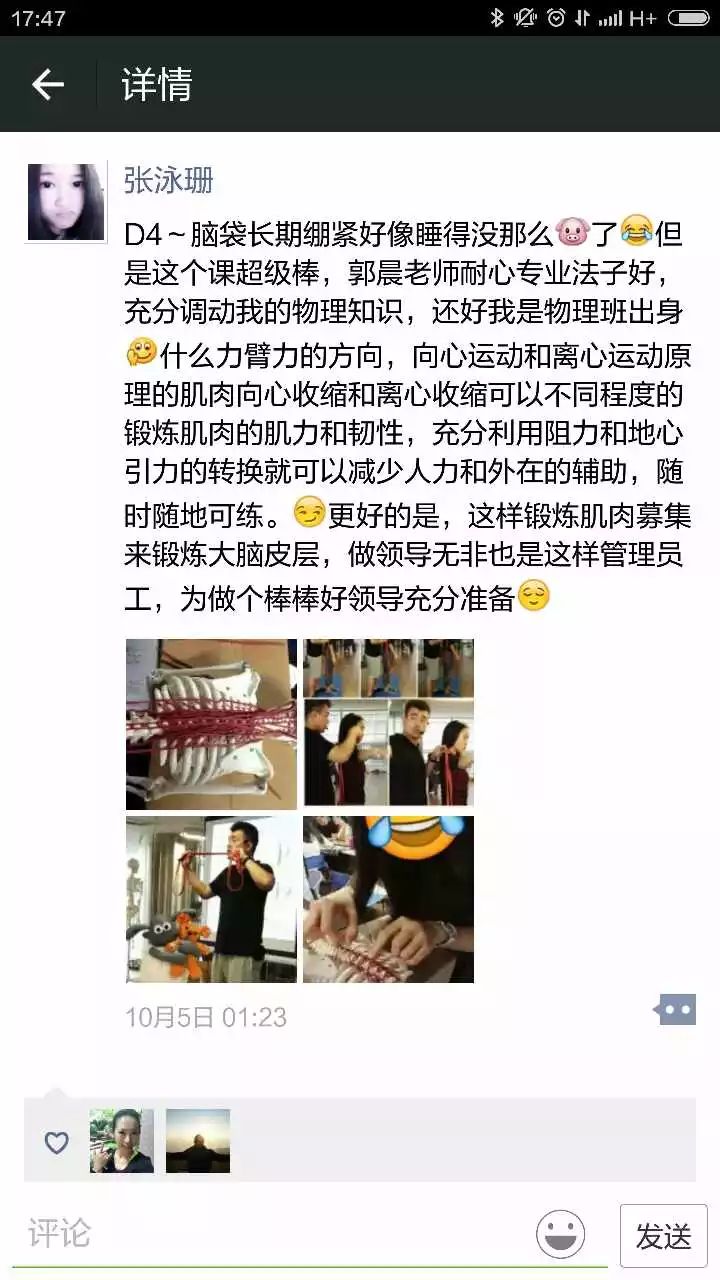The height and width of the screenshot is (1280, 720).
Task: Open the second liker's sunset avatar
Action: pos(198,1140)
